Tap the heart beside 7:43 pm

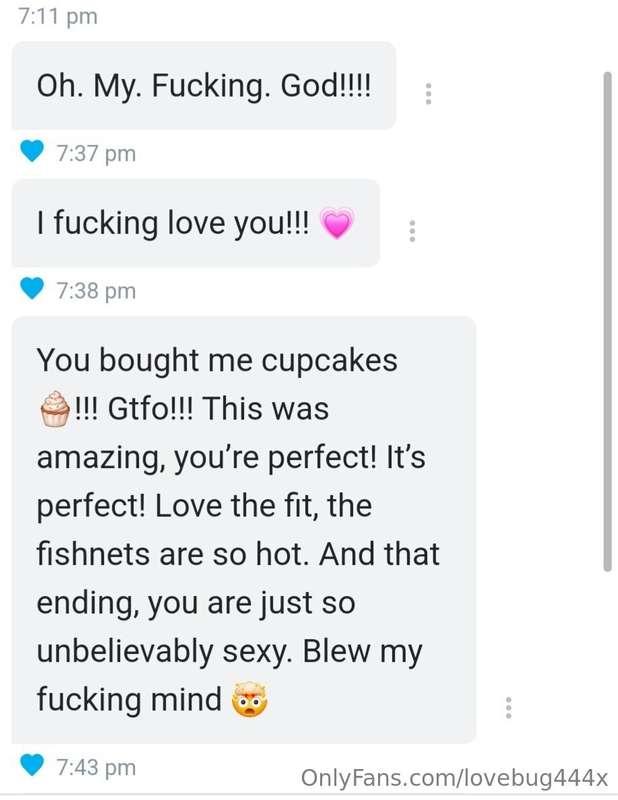[x=33, y=766]
